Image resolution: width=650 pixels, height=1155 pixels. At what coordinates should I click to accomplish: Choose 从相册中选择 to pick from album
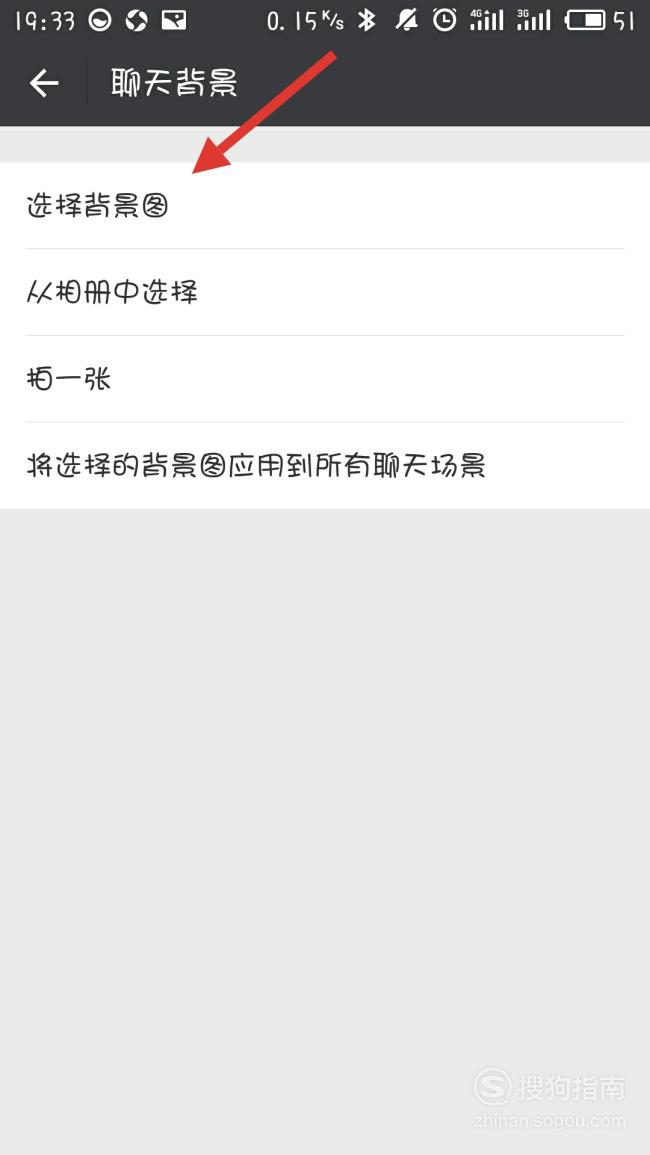[325, 292]
